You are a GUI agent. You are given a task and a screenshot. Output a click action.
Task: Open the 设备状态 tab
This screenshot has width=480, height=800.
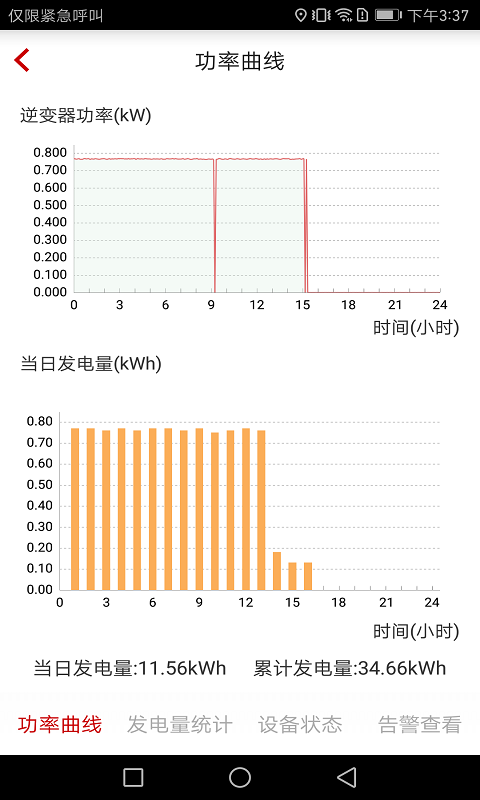click(300, 724)
